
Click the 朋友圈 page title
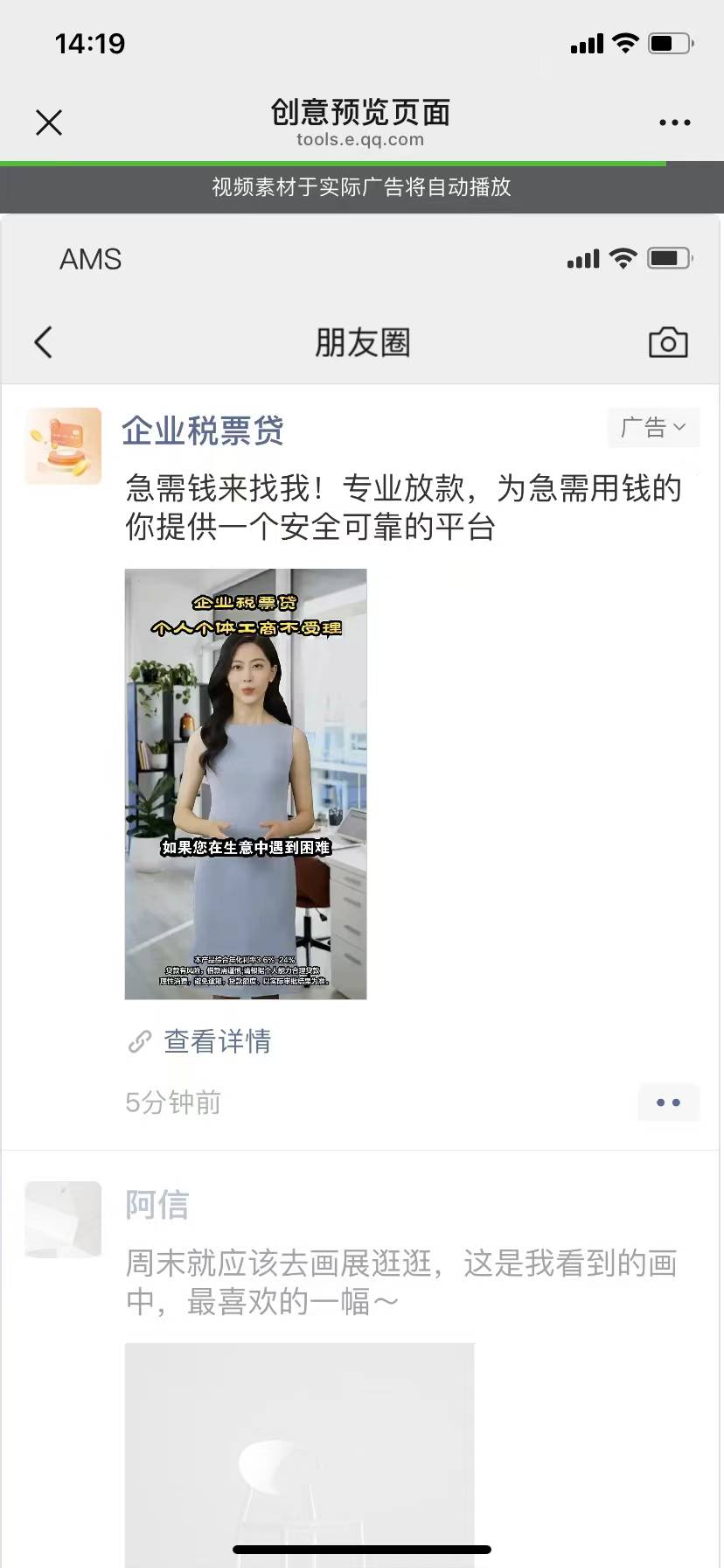(361, 341)
